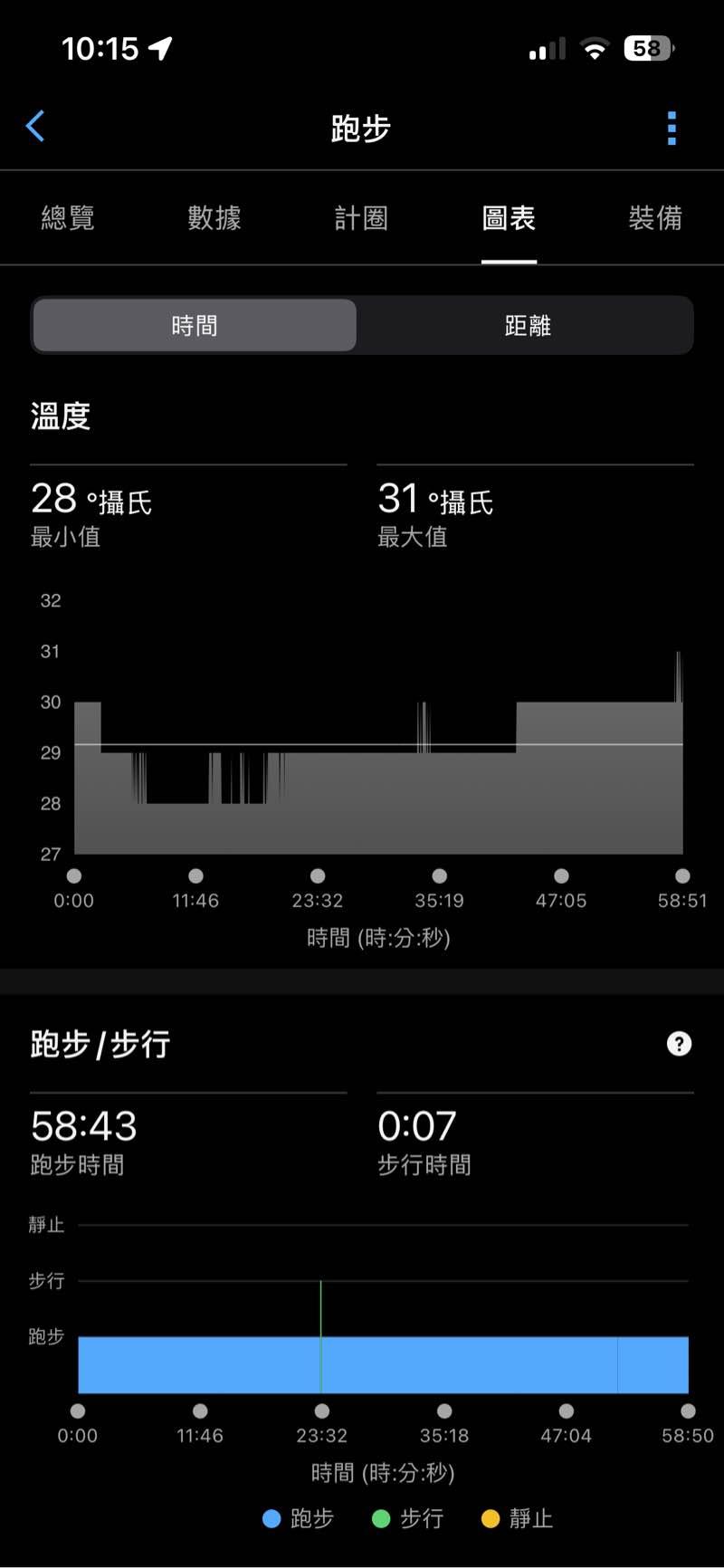This screenshot has width=724, height=1568.
Task: Switch to the 計圈 tab
Action: (x=361, y=218)
